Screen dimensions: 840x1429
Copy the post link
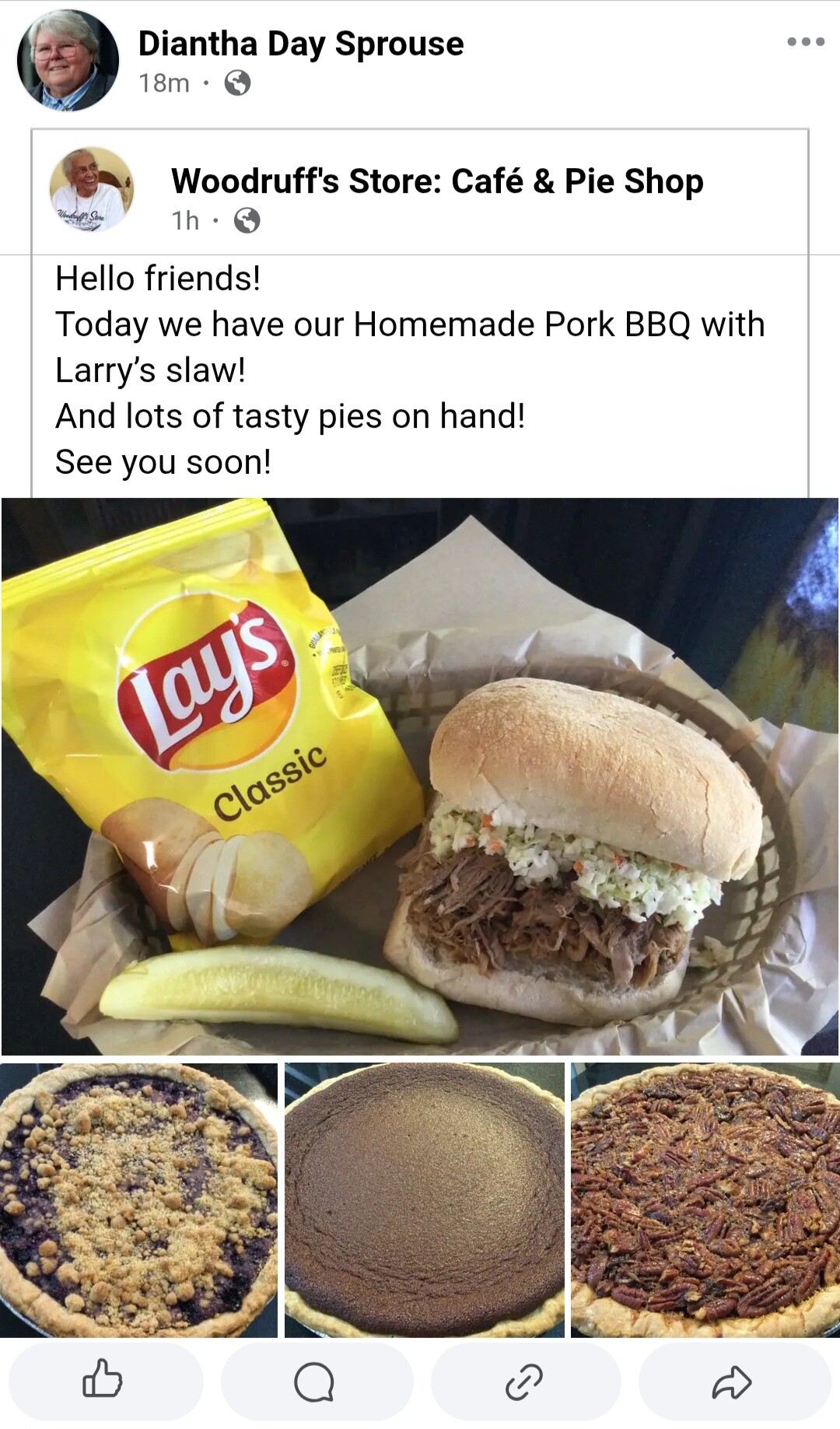525,1382
